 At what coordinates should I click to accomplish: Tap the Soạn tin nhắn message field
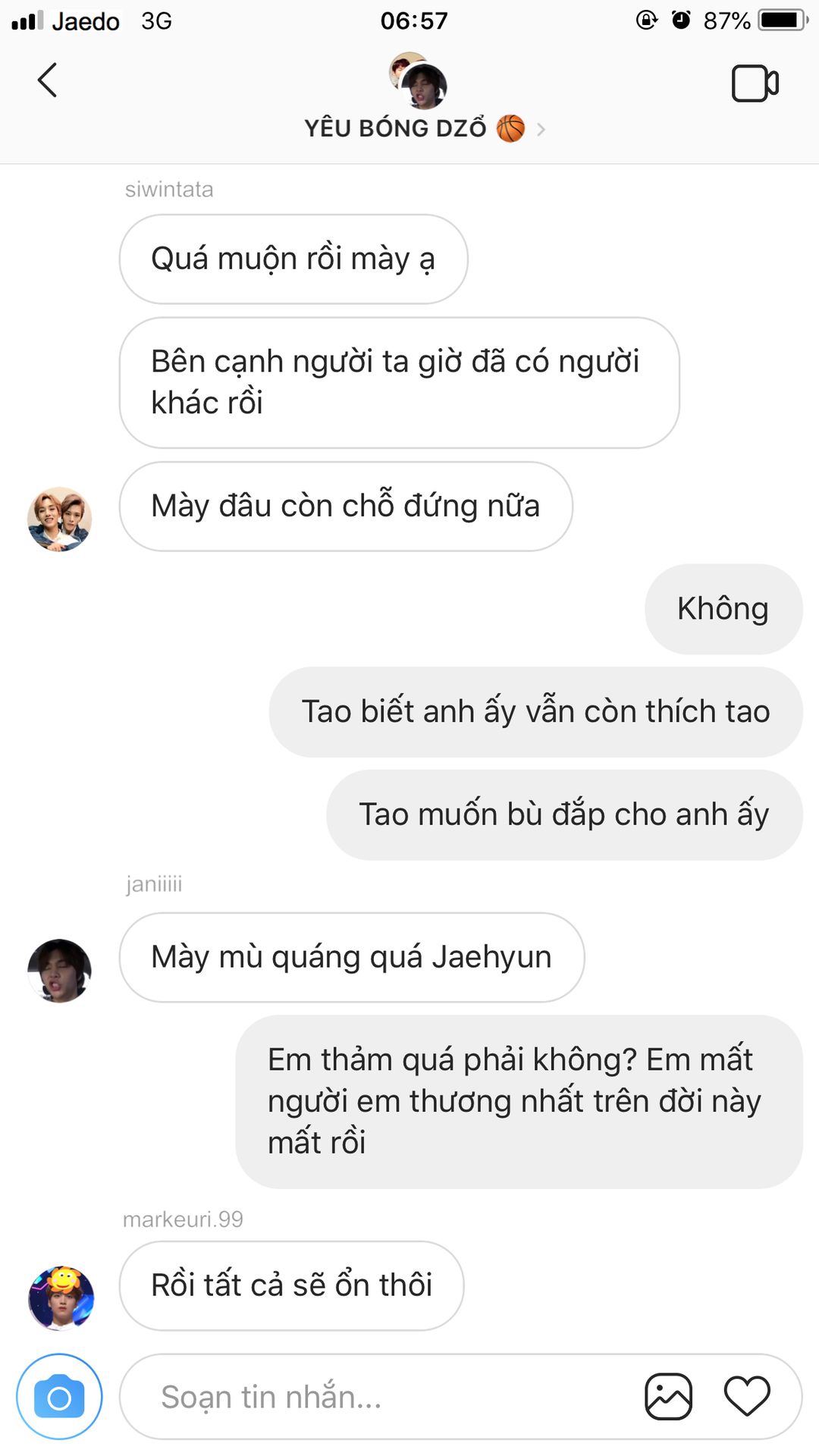click(x=379, y=1397)
